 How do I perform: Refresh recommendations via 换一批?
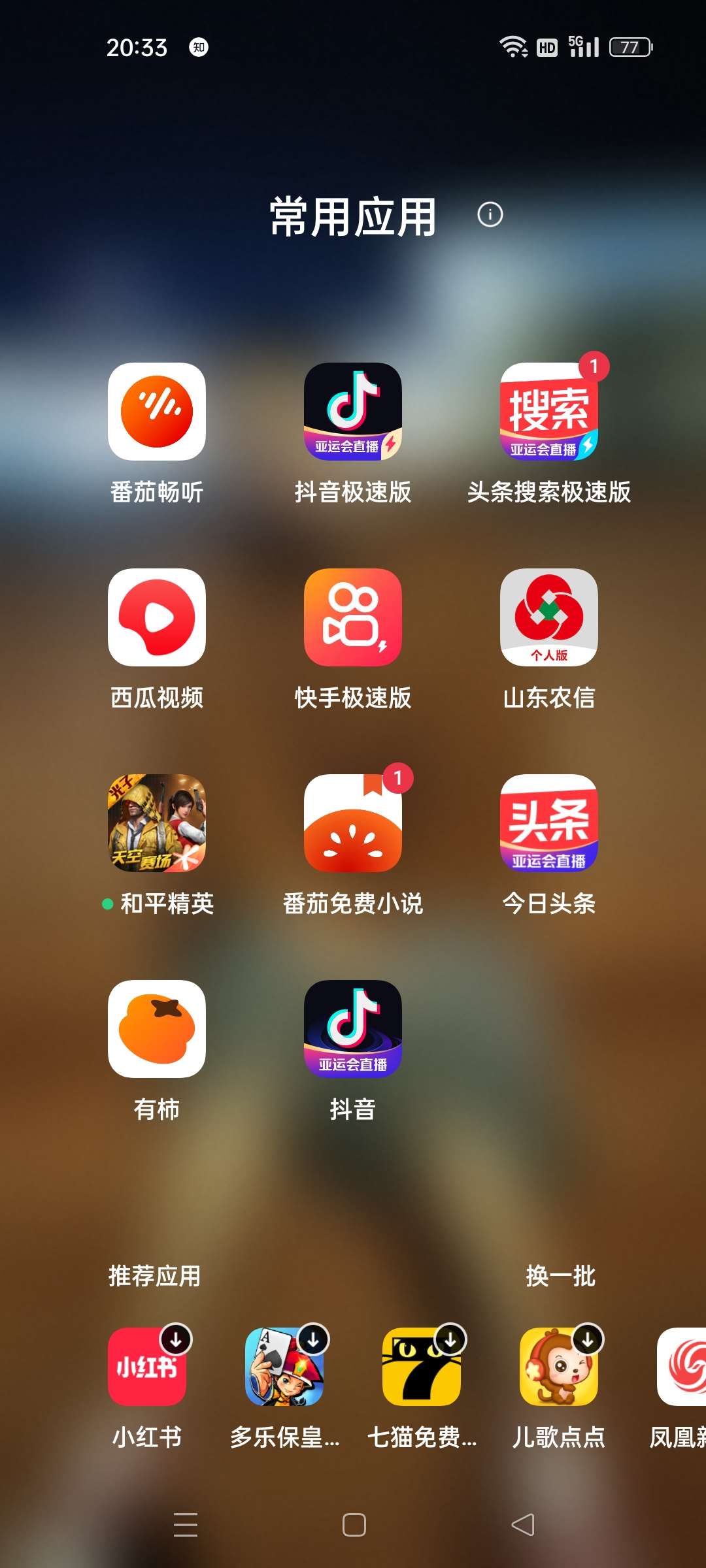(559, 1277)
